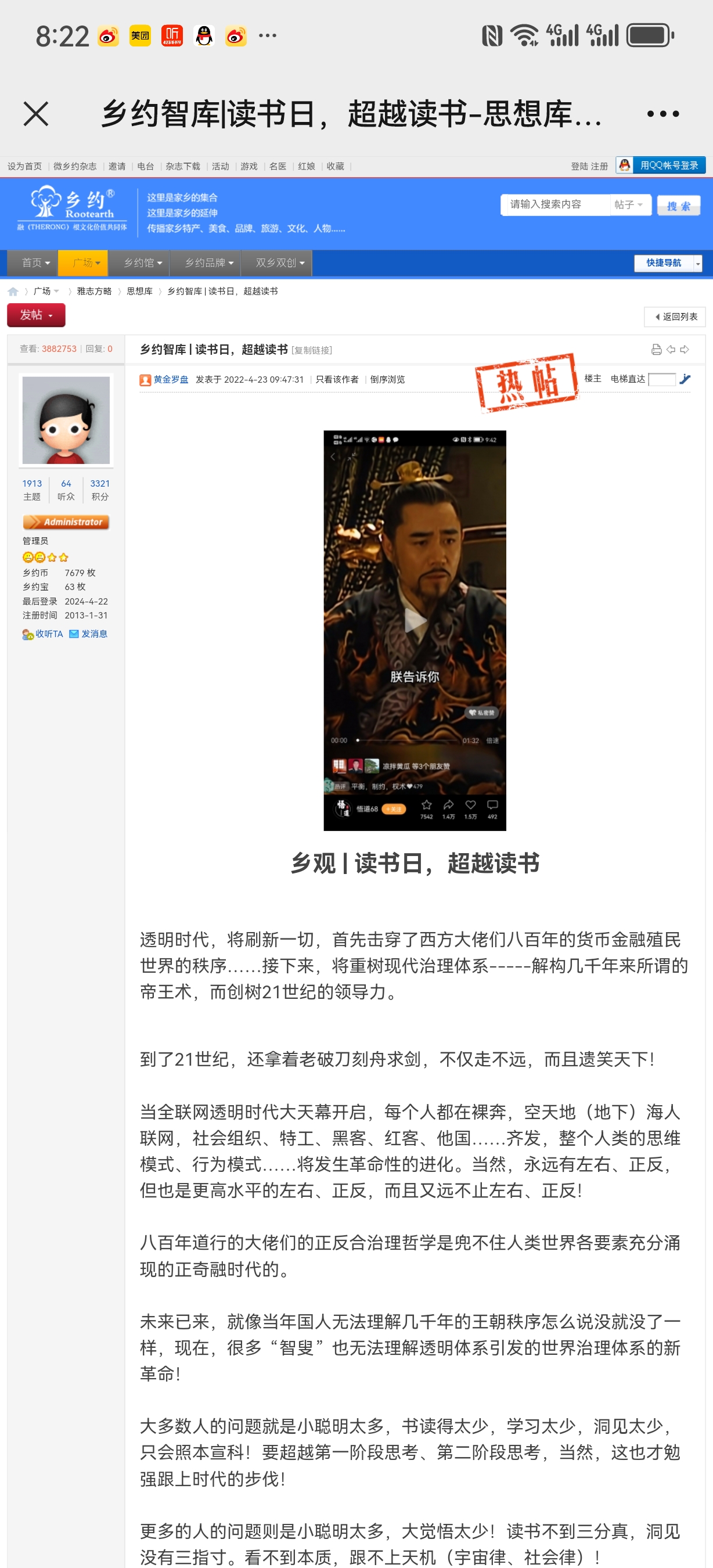Print this thread via printer icon
713x1568 pixels.
656,350
